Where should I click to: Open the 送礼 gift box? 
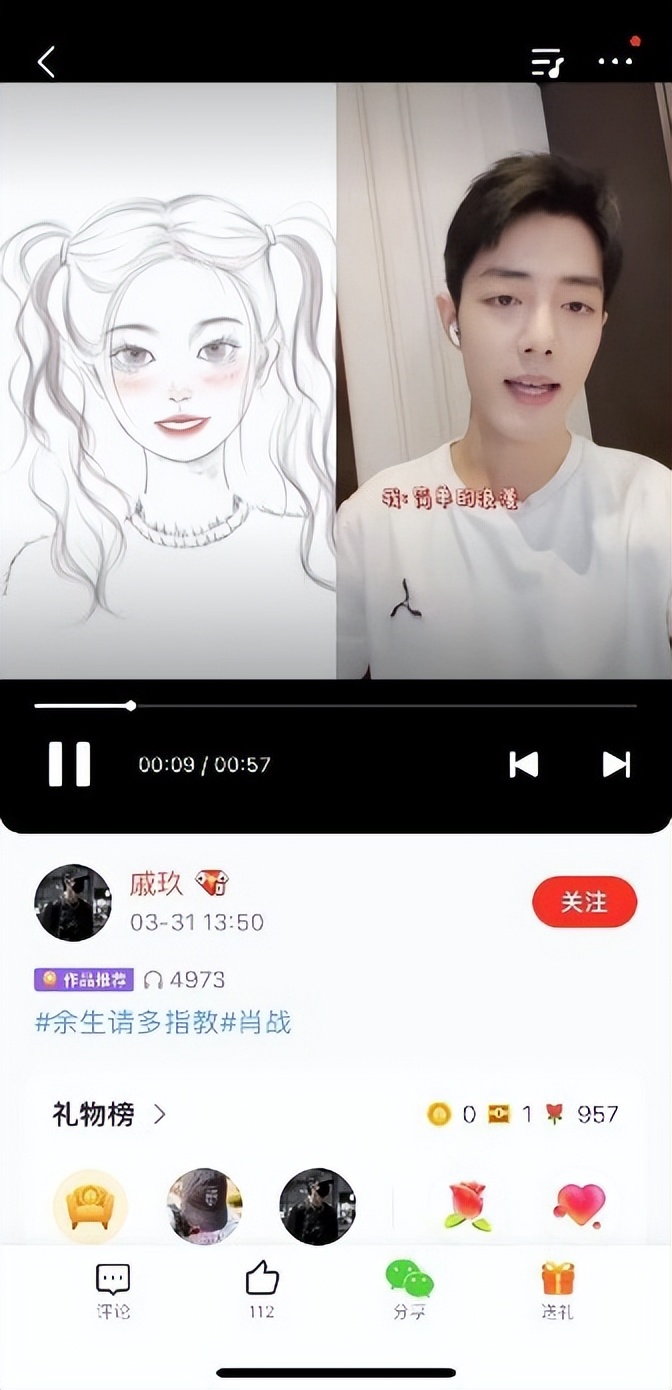click(557, 1290)
